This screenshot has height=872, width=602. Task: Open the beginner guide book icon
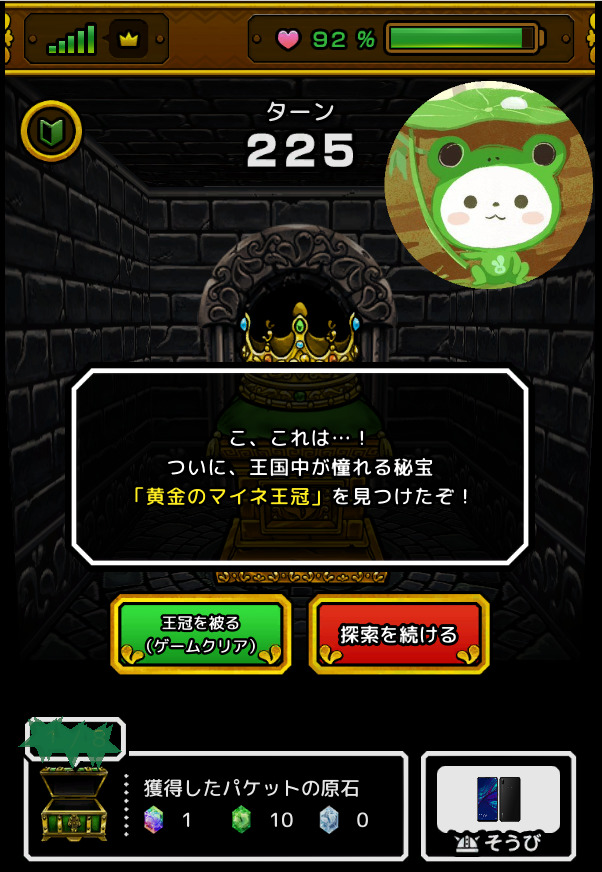tap(51, 131)
